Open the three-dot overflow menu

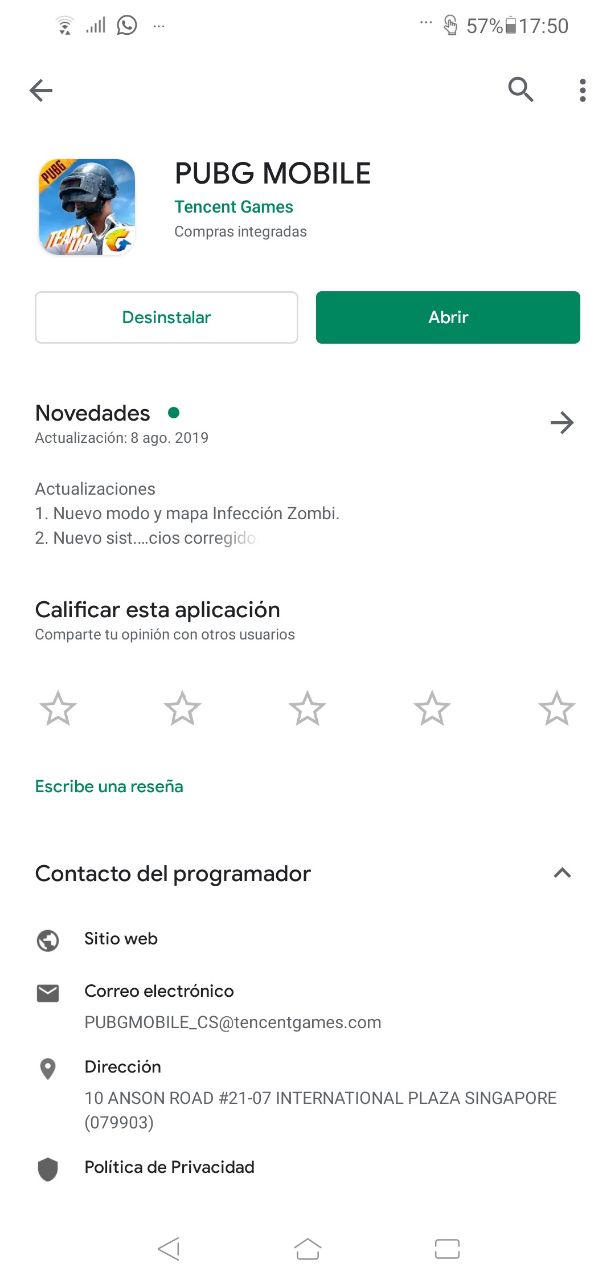582,91
